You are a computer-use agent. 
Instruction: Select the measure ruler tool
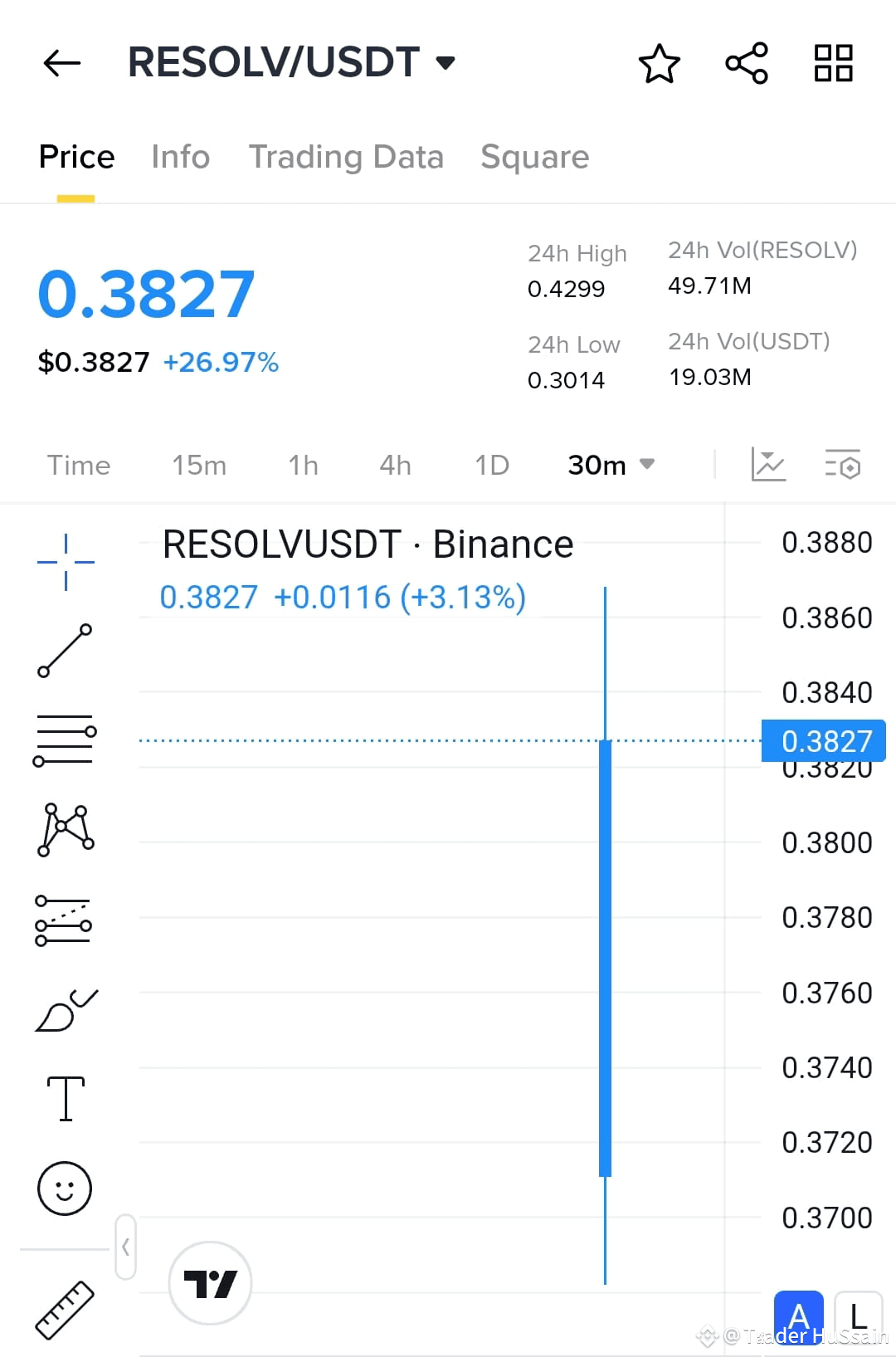point(65,1305)
